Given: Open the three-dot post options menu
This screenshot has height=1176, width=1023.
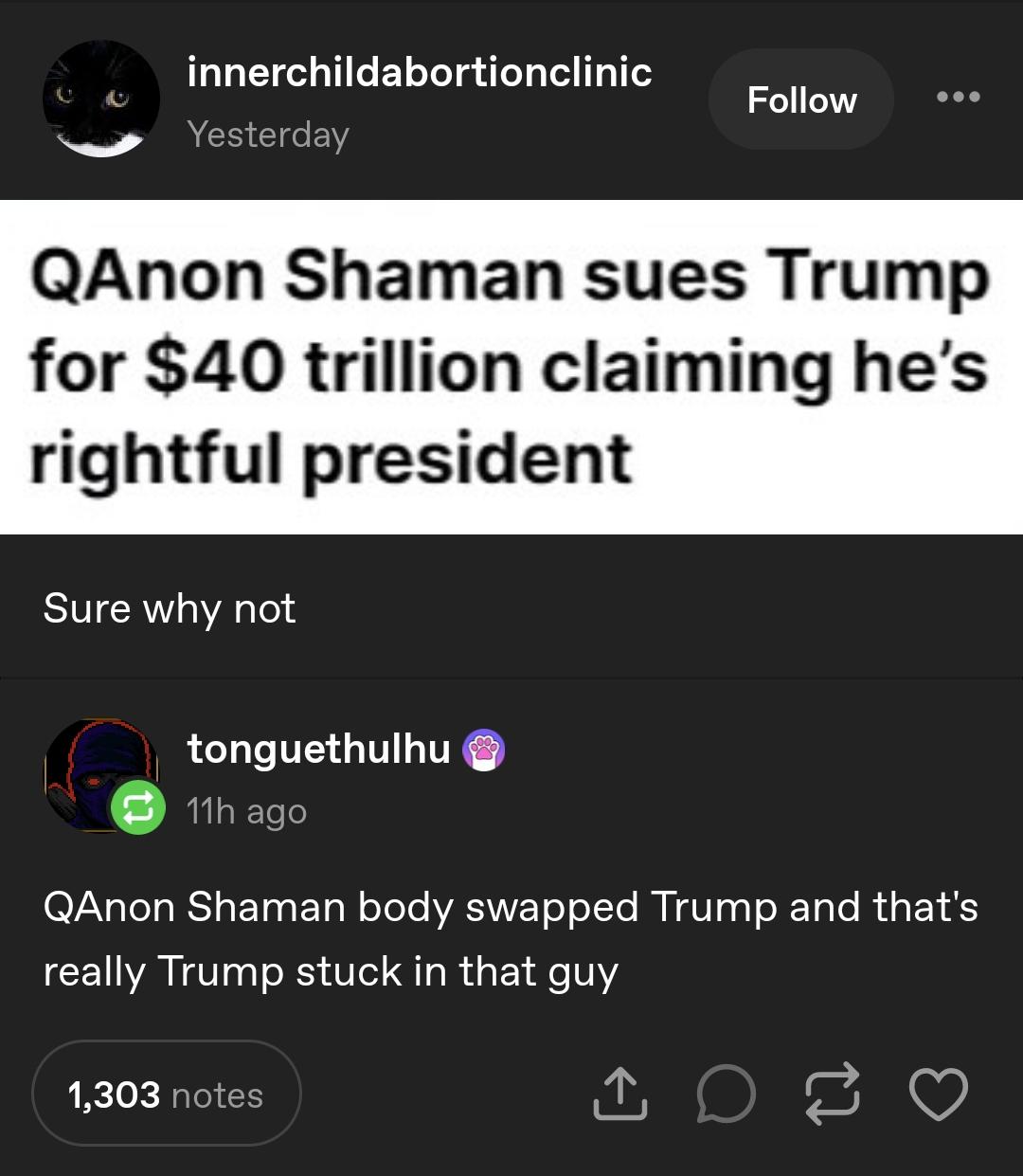Looking at the screenshot, I should coord(958,97).
